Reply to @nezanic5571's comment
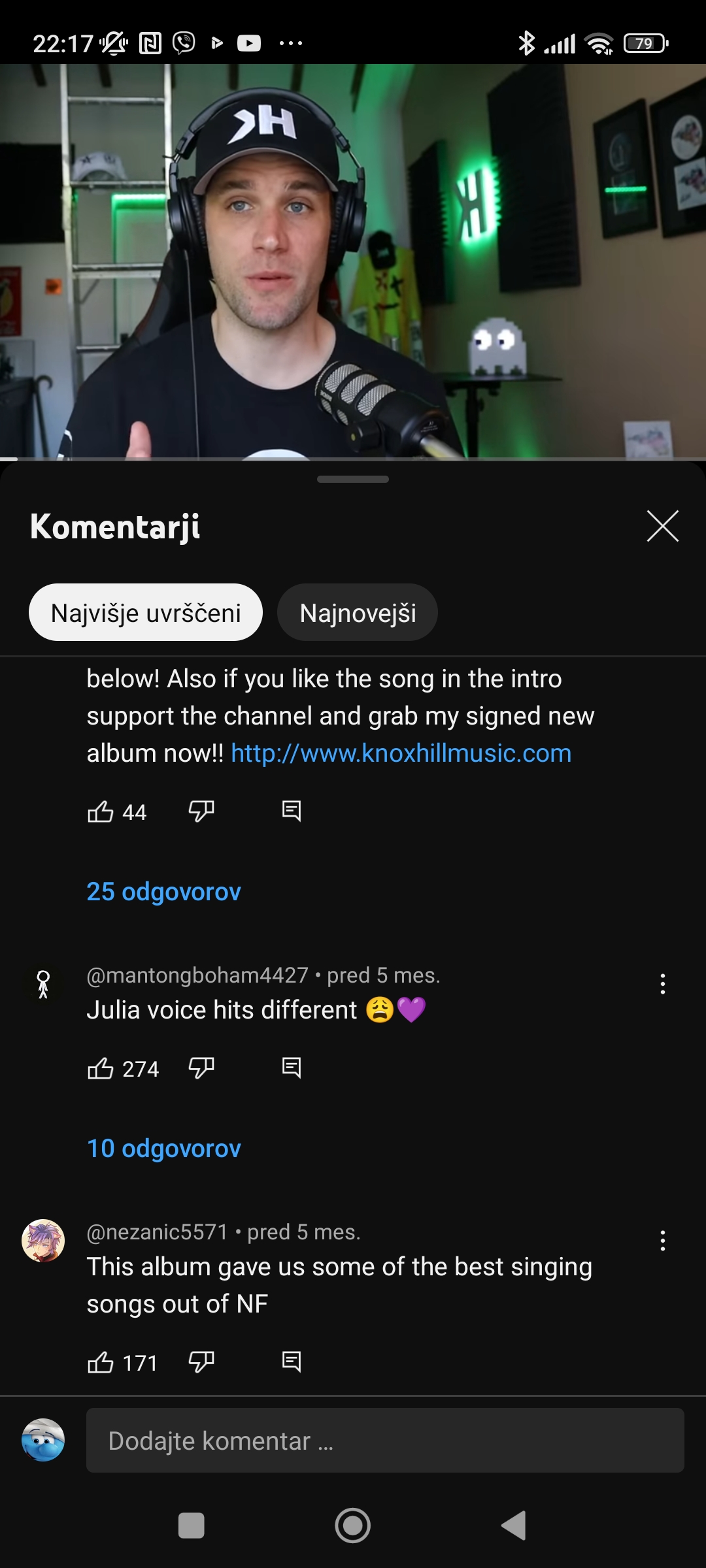The width and height of the screenshot is (706, 1568). pyautogui.click(x=291, y=1363)
